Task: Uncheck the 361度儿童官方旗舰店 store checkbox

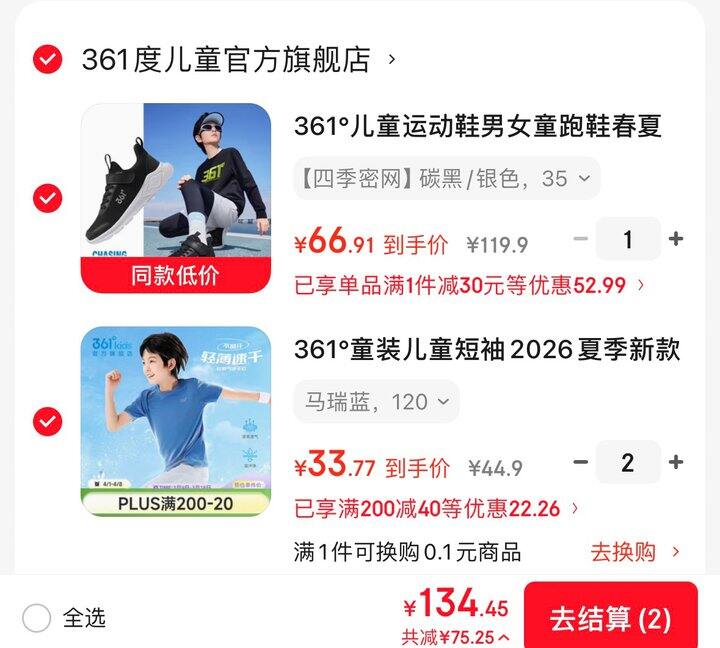Action: 47,60
